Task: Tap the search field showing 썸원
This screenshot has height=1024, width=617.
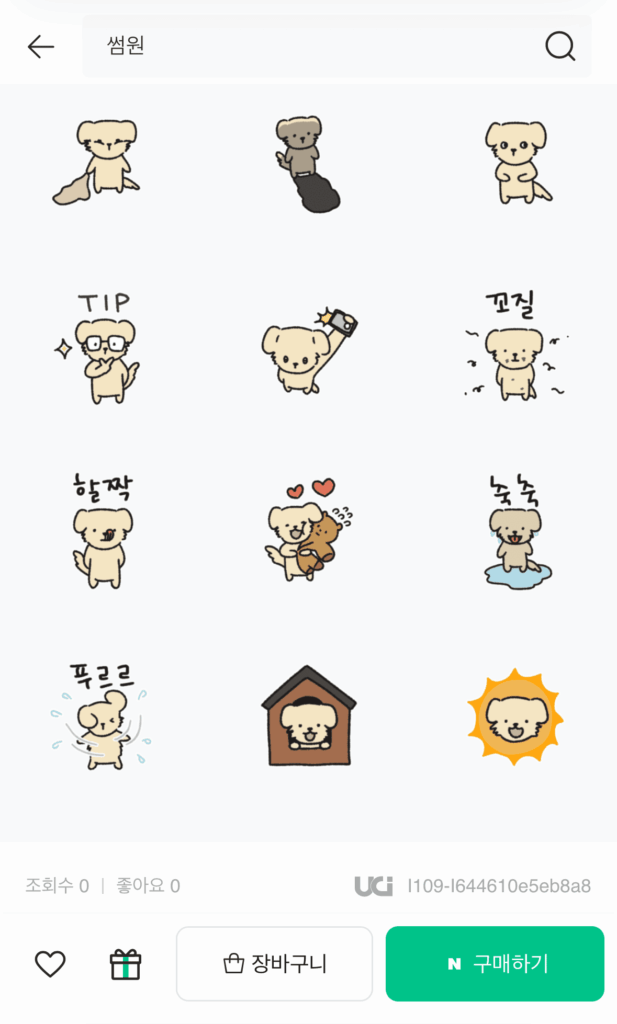Action: [310, 46]
